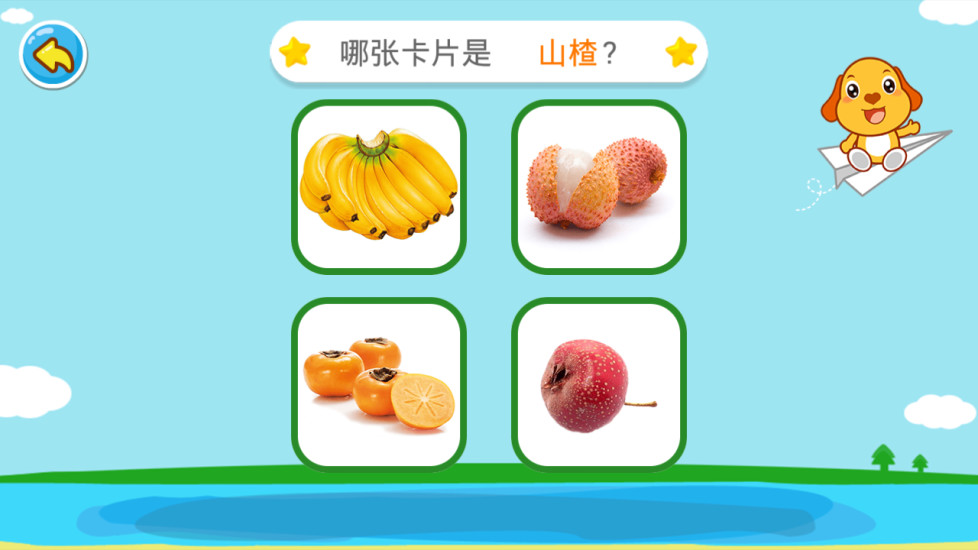Pick the persimmon card
The width and height of the screenshot is (978, 550).
(x=379, y=384)
